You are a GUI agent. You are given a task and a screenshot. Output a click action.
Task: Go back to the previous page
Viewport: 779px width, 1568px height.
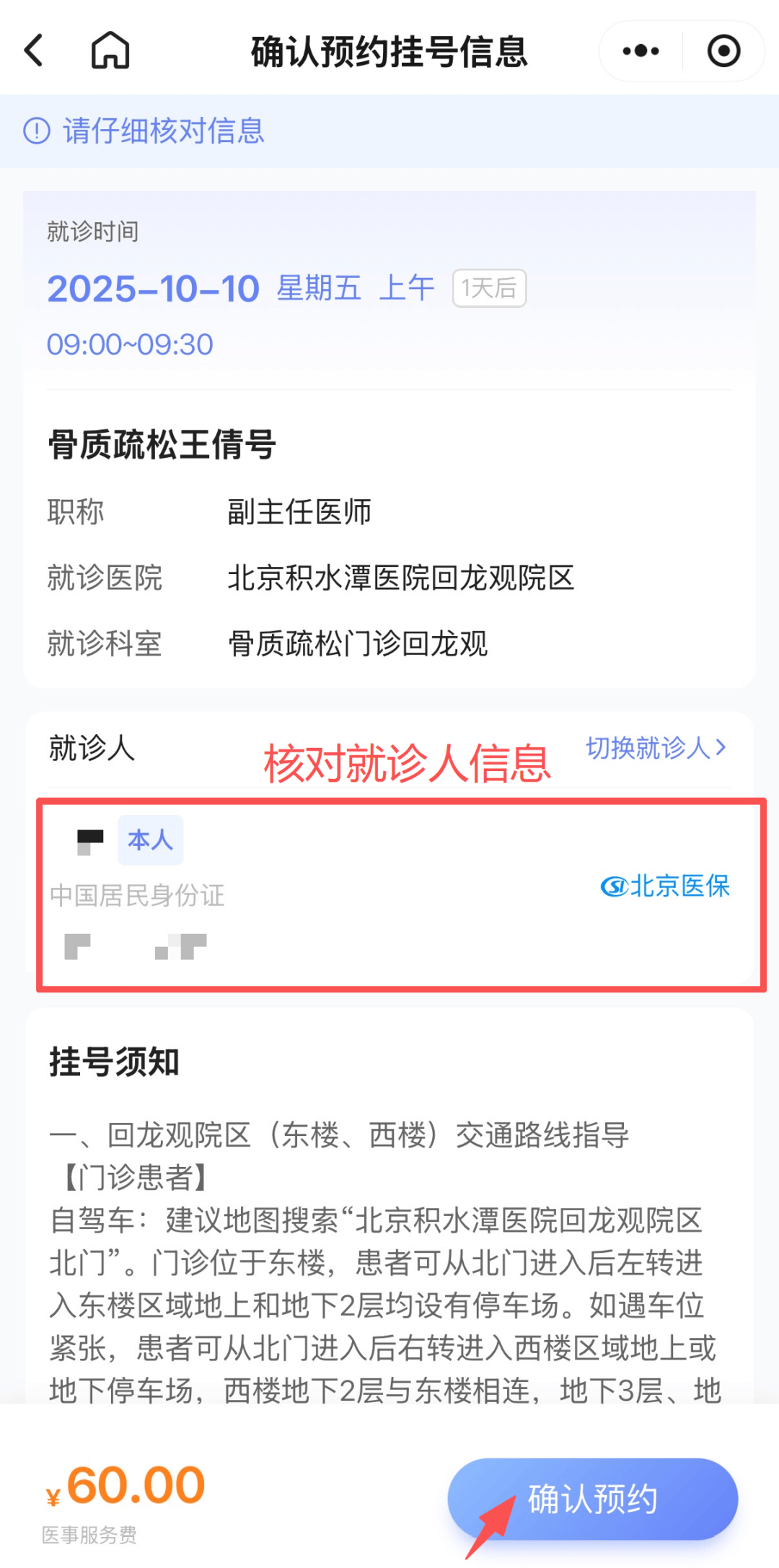tap(34, 50)
